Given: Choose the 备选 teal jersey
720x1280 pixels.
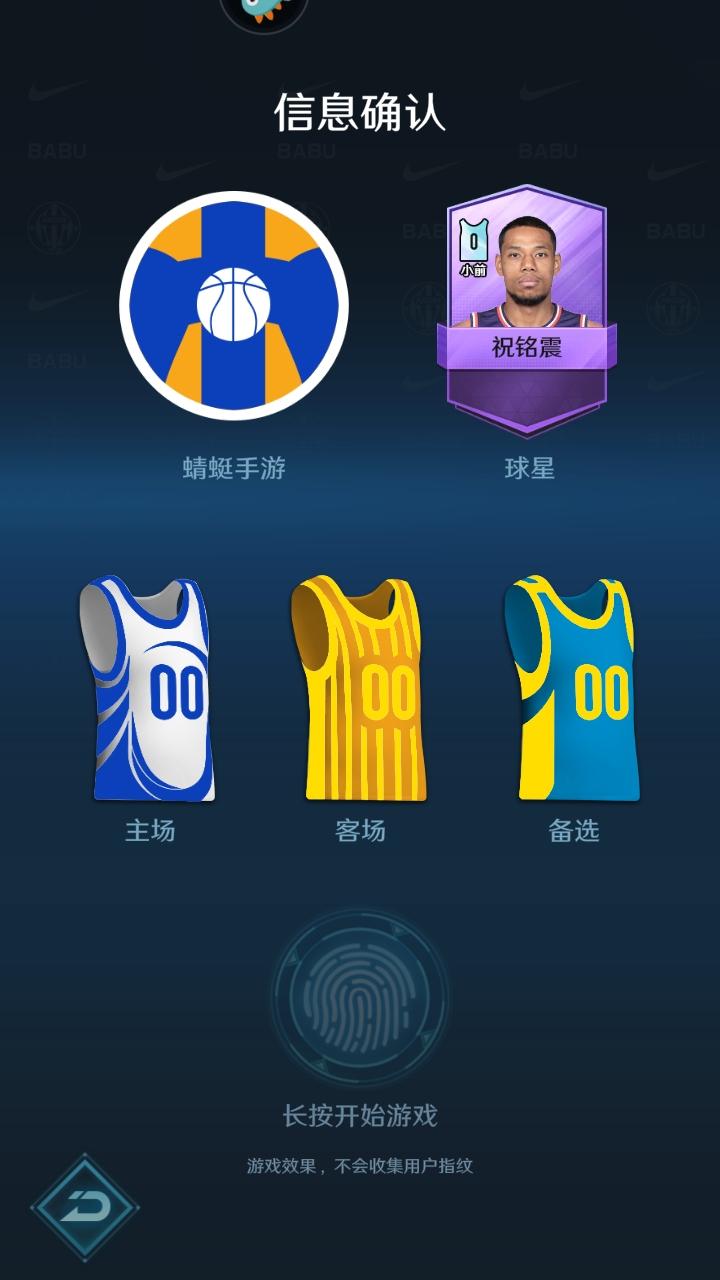Looking at the screenshot, I should click(x=572, y=689).
